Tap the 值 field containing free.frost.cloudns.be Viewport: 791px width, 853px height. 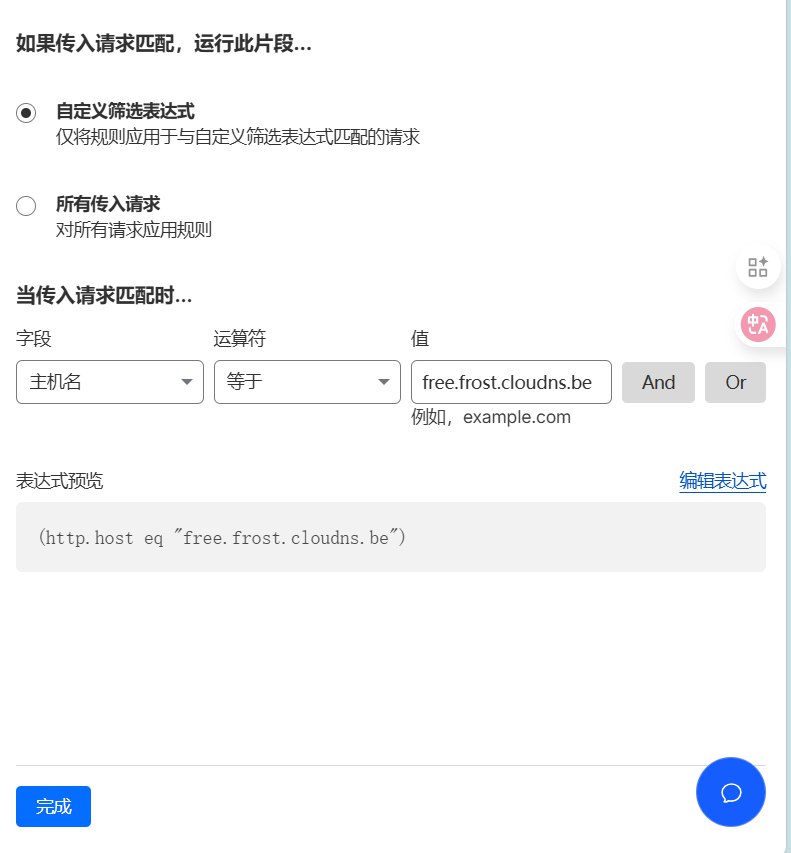click(x=511, y=382)
